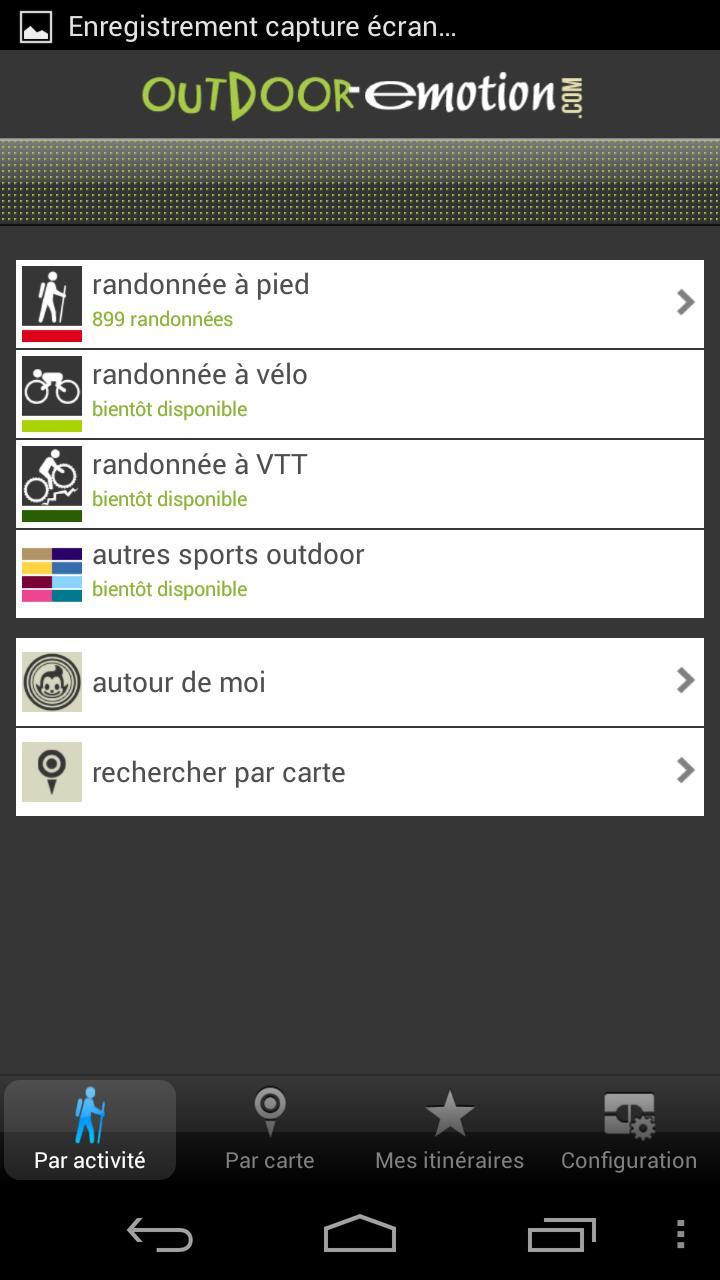Select the hiking figure icon for randonnée à pied

51,295
